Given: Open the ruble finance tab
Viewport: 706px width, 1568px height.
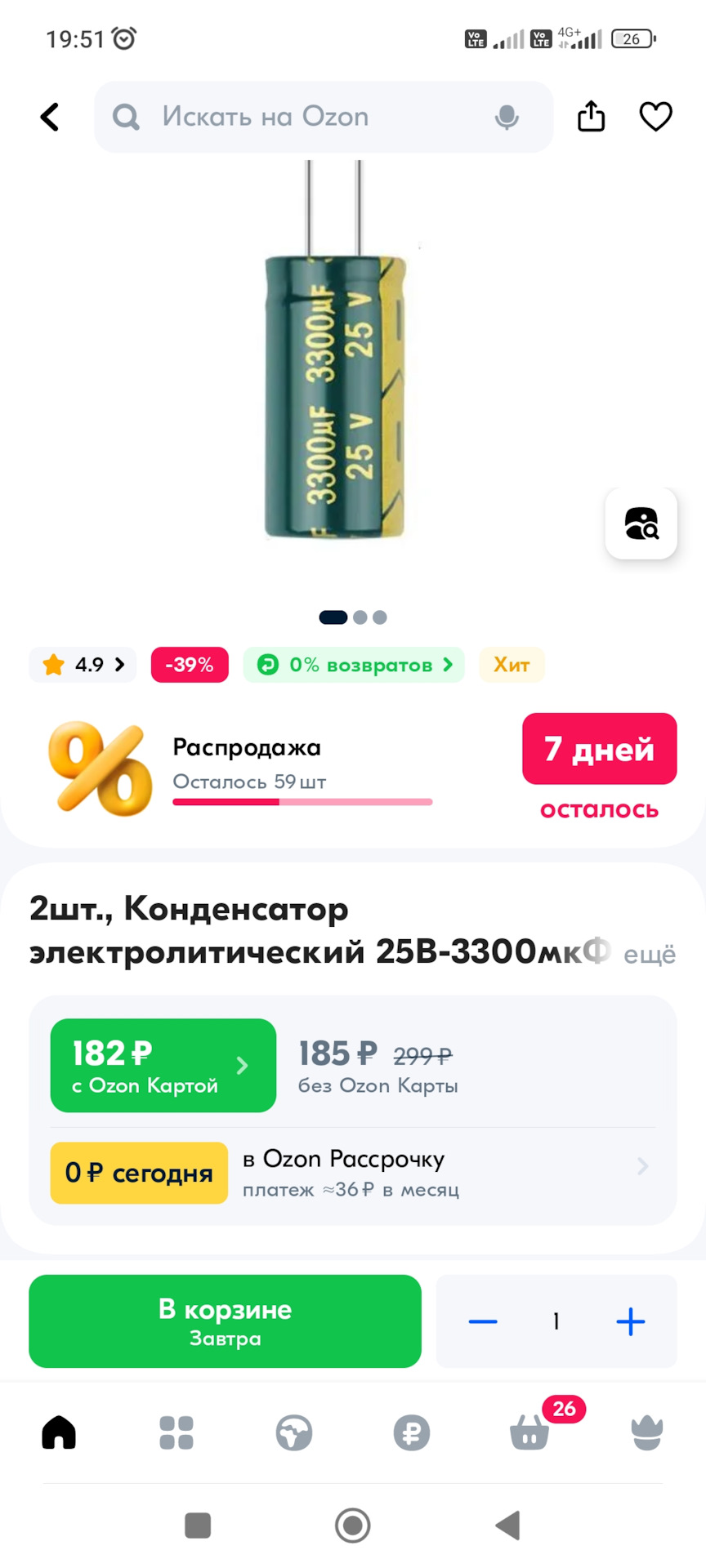Looking at the screenshot, I should [412, 1432].
